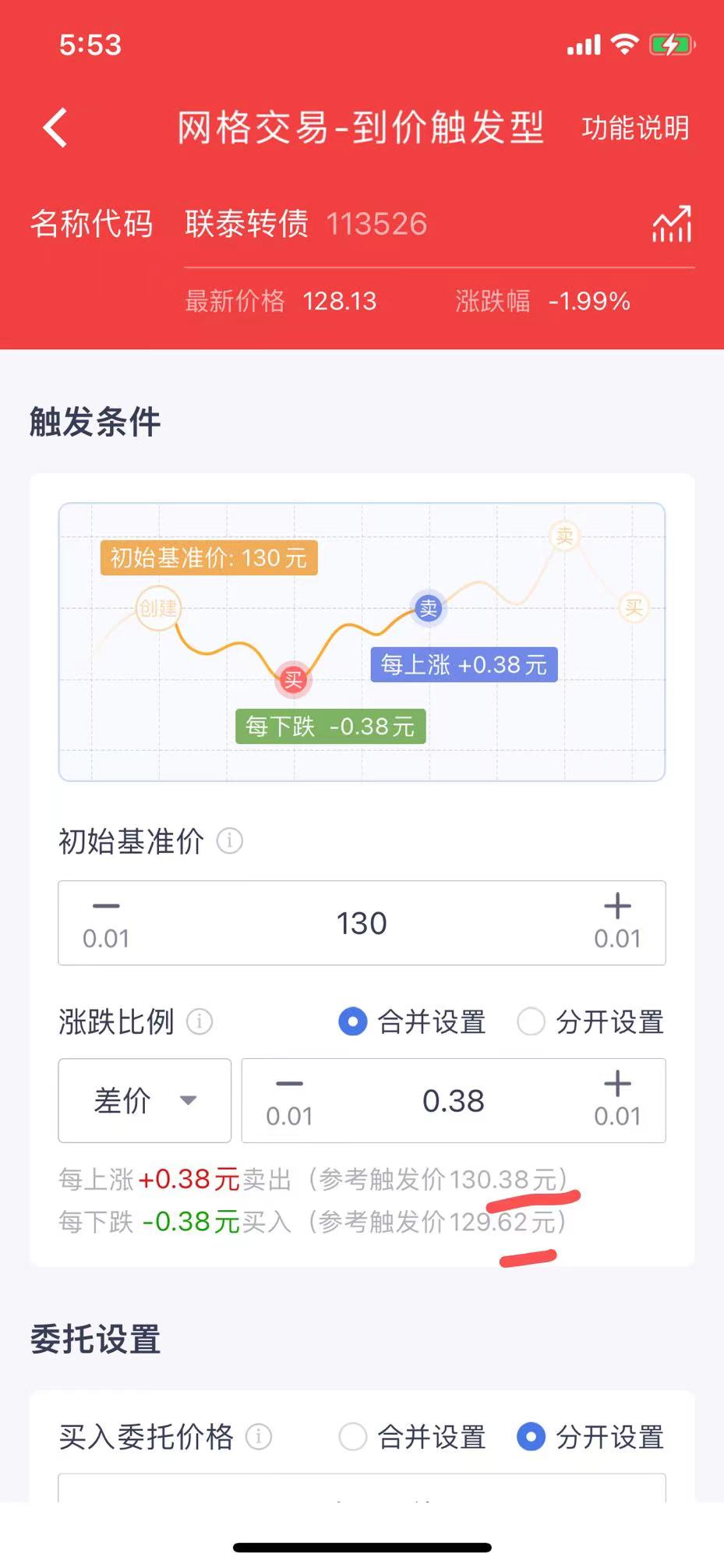
Task: Tap the info icon next to 初始基准价
Action: pyautogui.click(x=229, y=841)
